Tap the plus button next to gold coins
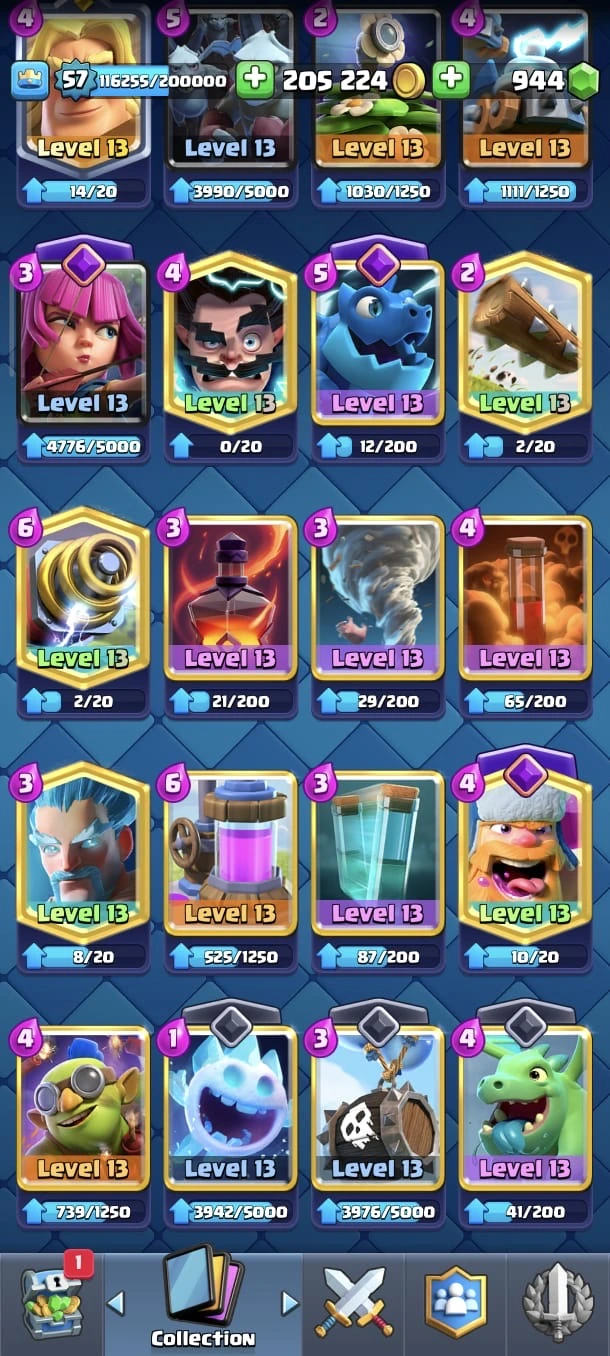This screenshot has width=610, height=1356. click(x=256, y=80)
